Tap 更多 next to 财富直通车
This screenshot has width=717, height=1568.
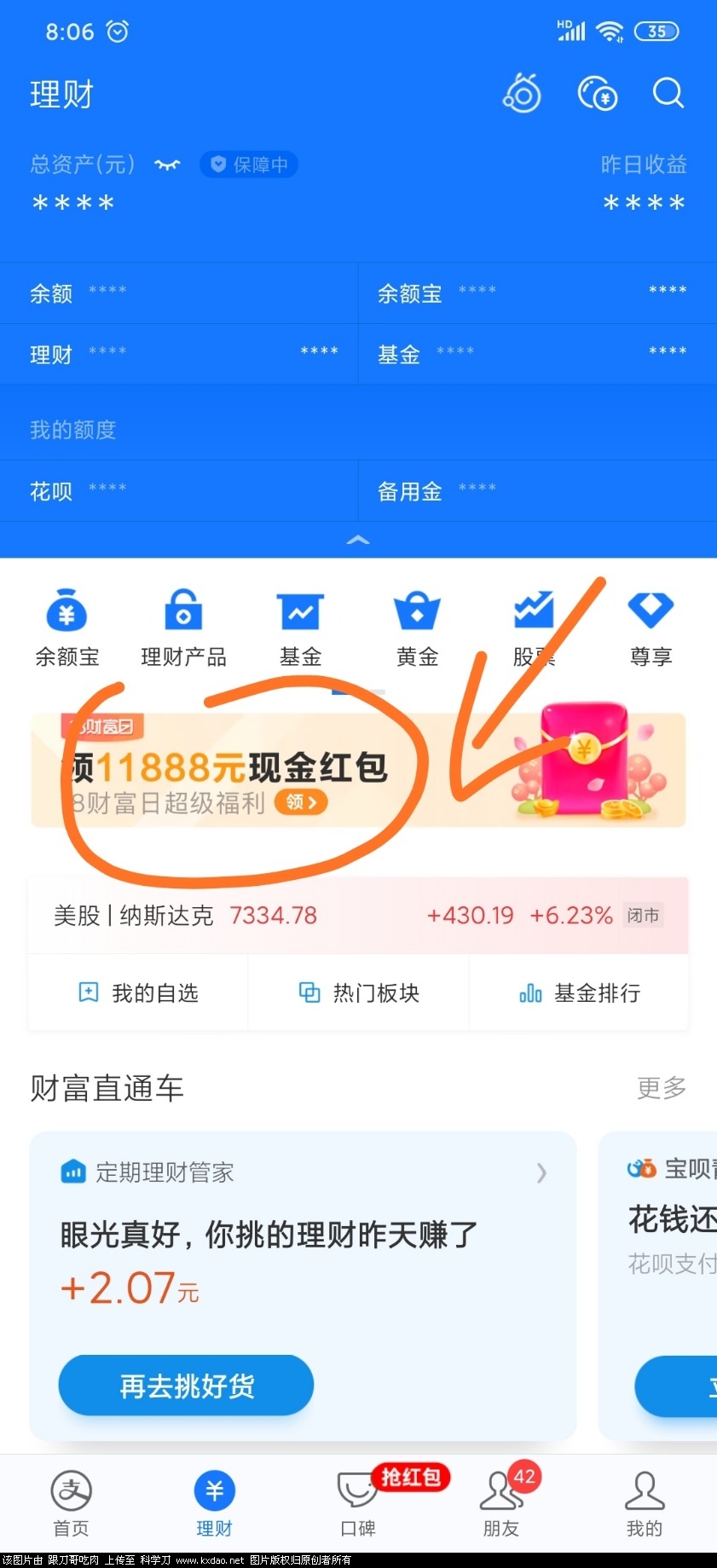point(661,1088)
